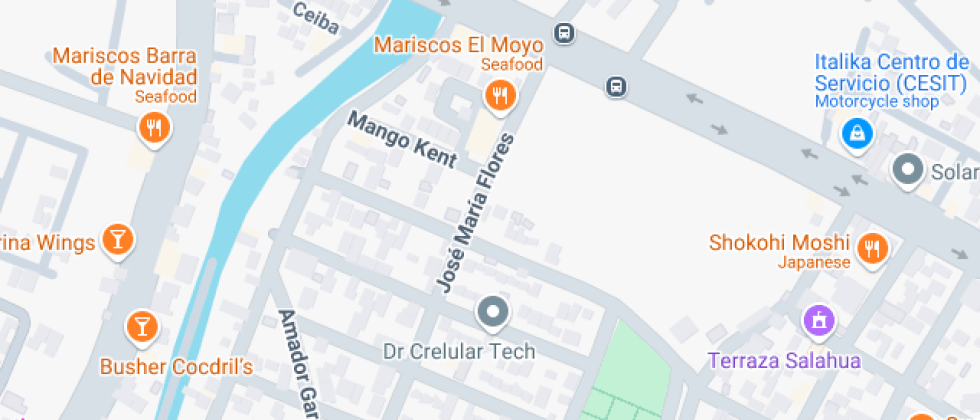Image resolution: width=980 pixels, height=420 pixels.
Task: Select the Mariscos El Moyo restaurant pin
Action: click(499, 96)
